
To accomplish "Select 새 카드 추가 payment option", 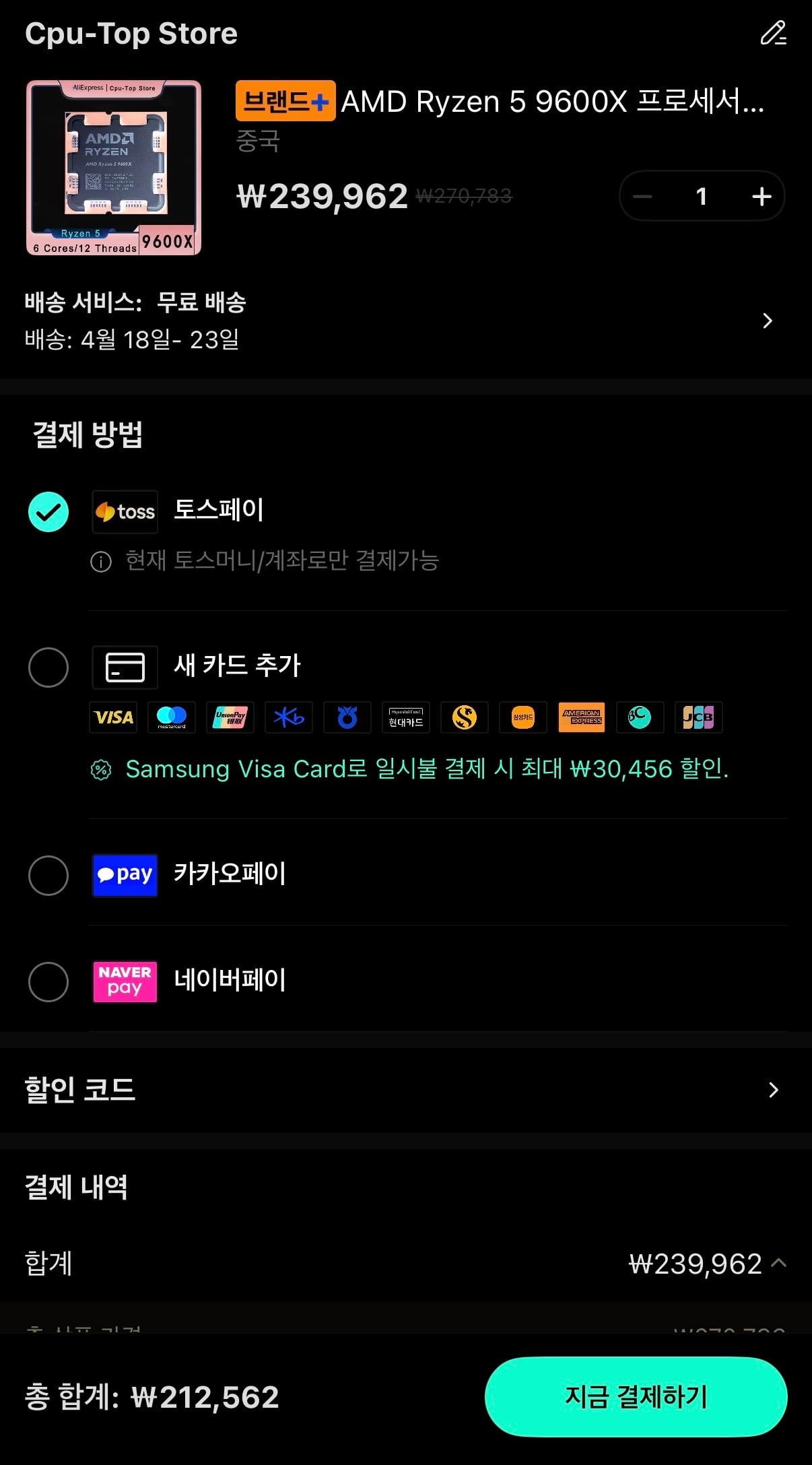I will click(48, 668).
